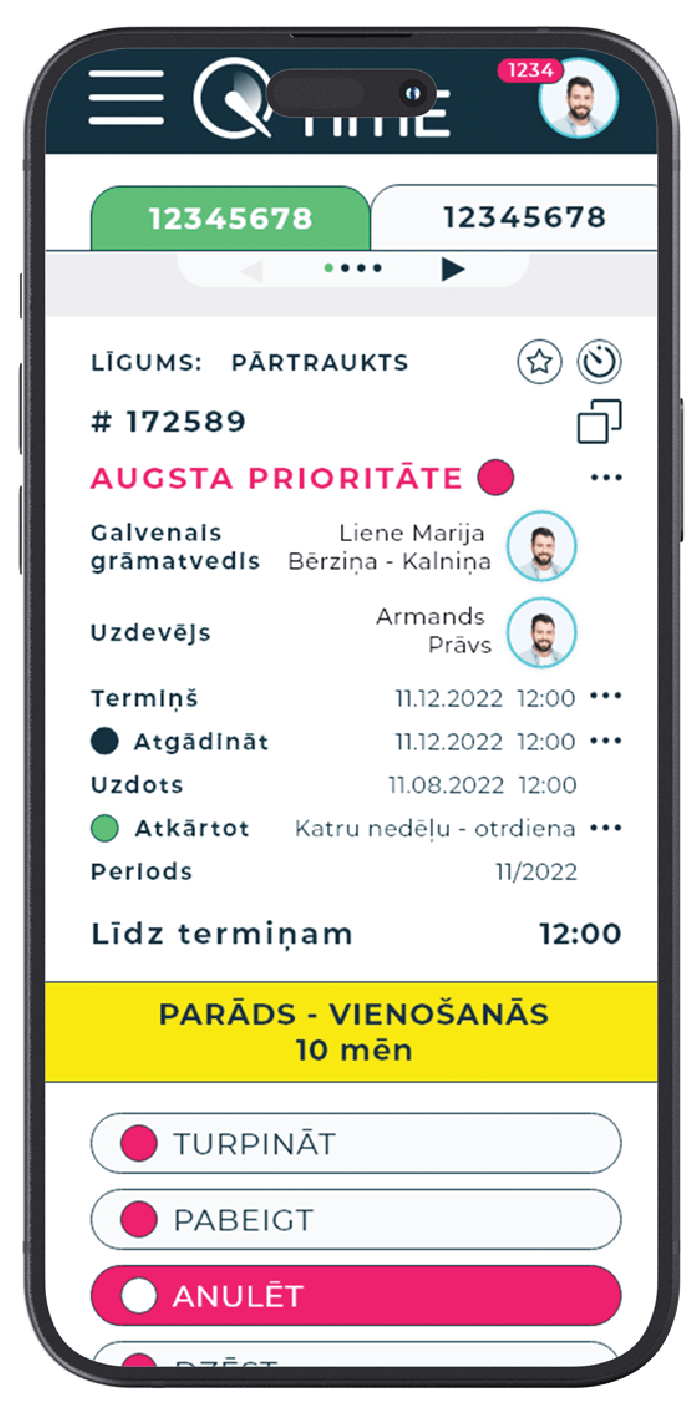Image resolution: width=698 pixels, height=1414 pixels.
Task: Open the timer icon
Action: (x=600, y=362)
